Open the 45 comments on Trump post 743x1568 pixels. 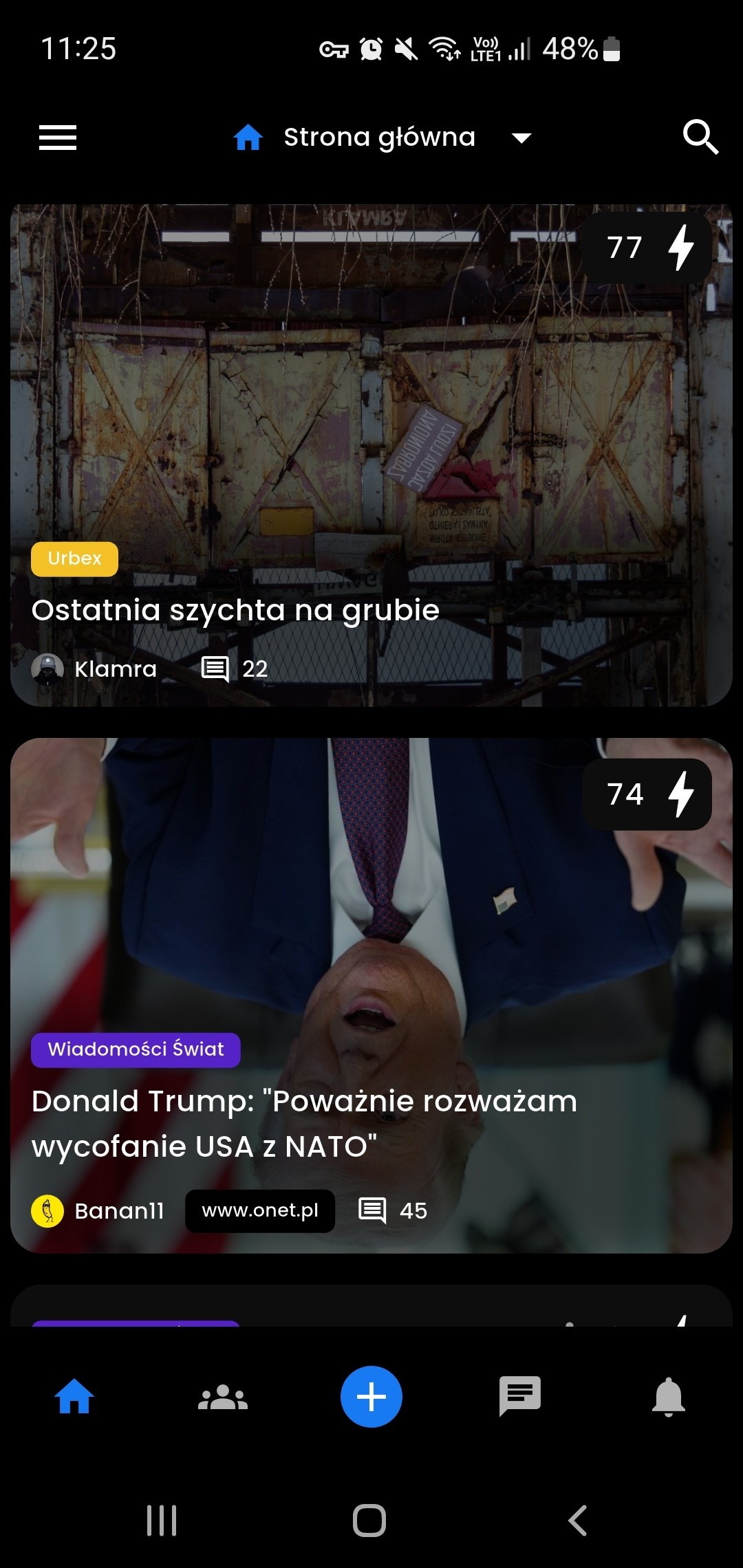coord(393,1211)
